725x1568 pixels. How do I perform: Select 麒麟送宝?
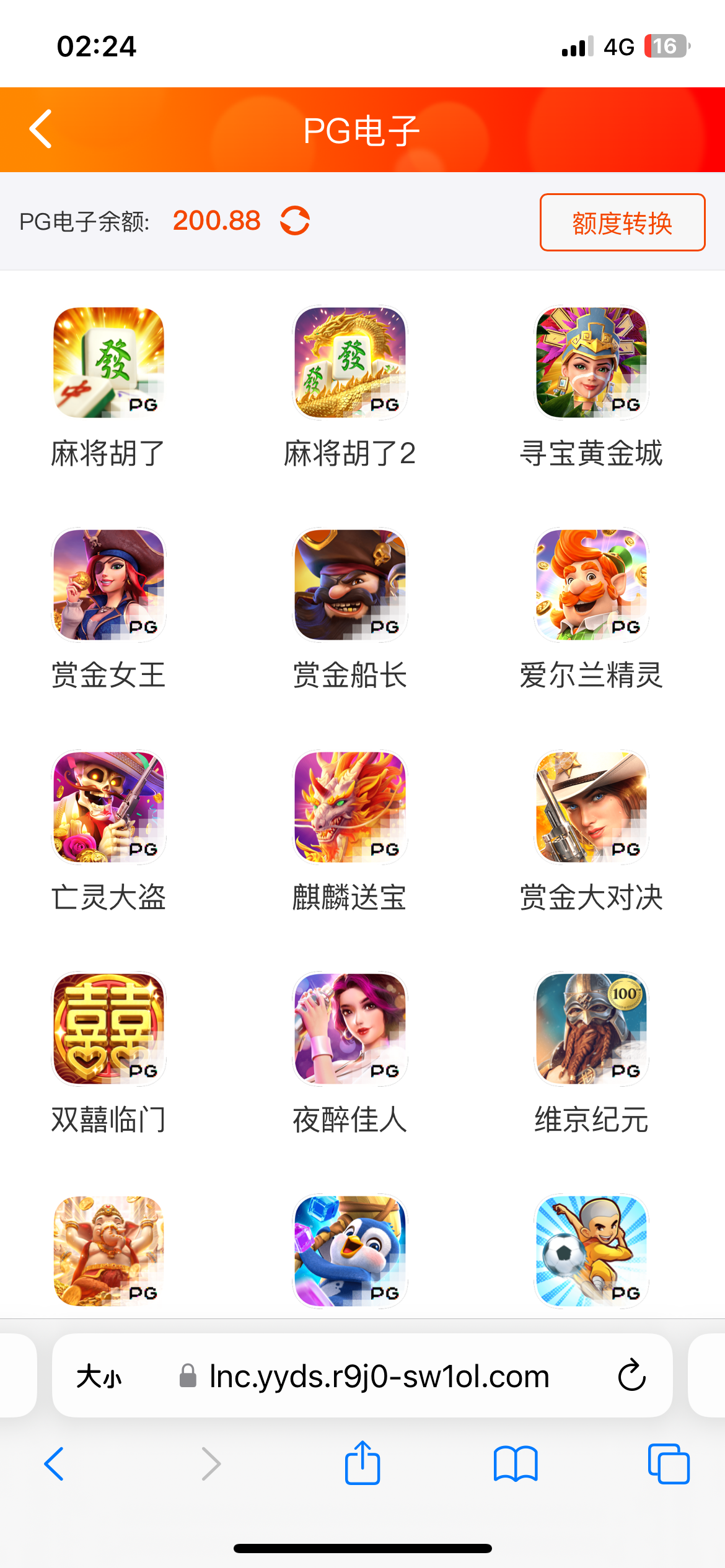(350, 808)
